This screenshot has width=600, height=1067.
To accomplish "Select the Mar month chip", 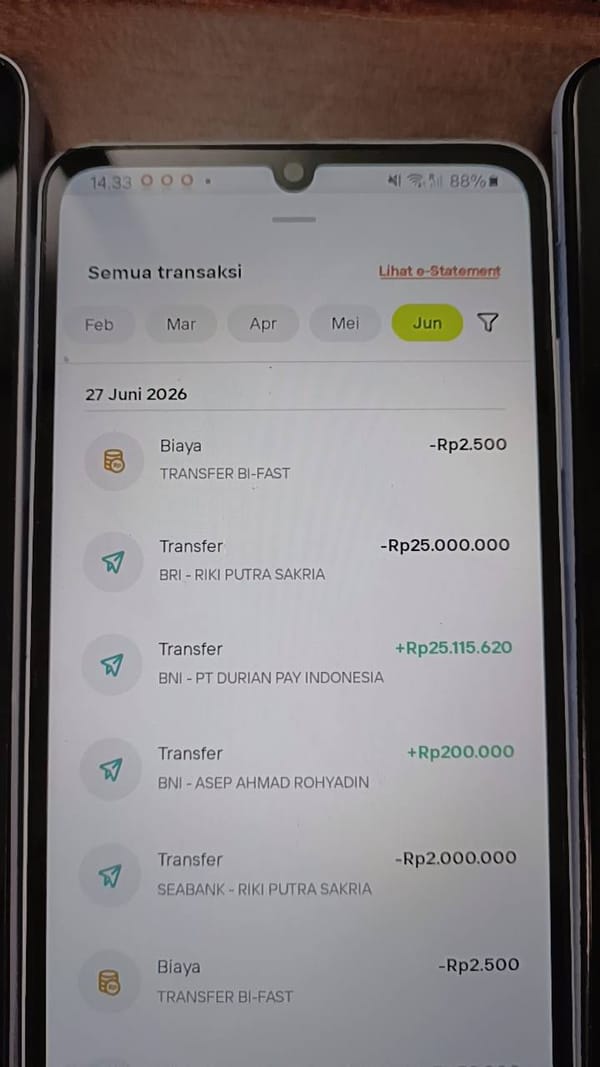I will click(x=181, y=324).
